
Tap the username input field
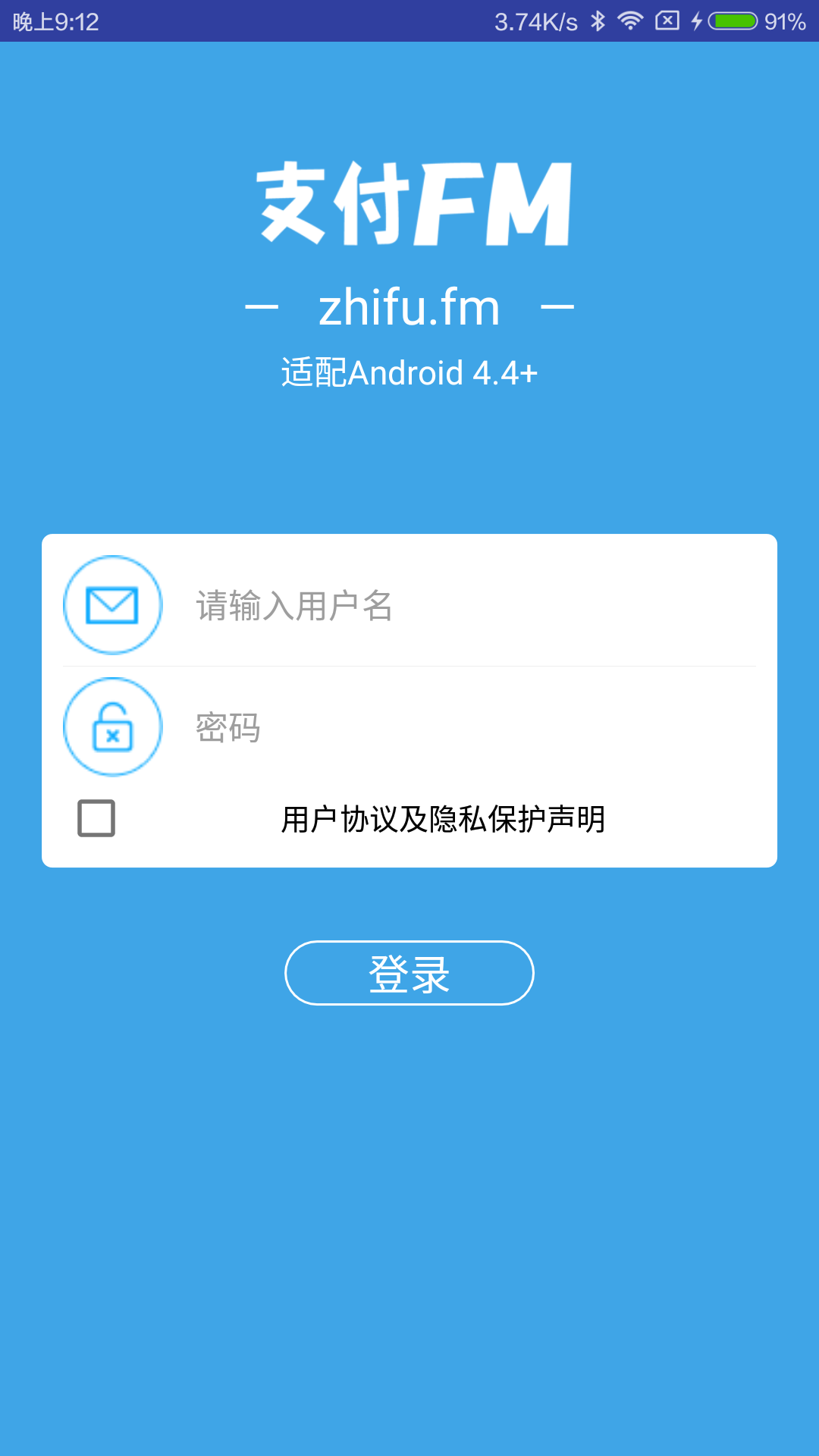pyautogui.click(x=470, y=606)
